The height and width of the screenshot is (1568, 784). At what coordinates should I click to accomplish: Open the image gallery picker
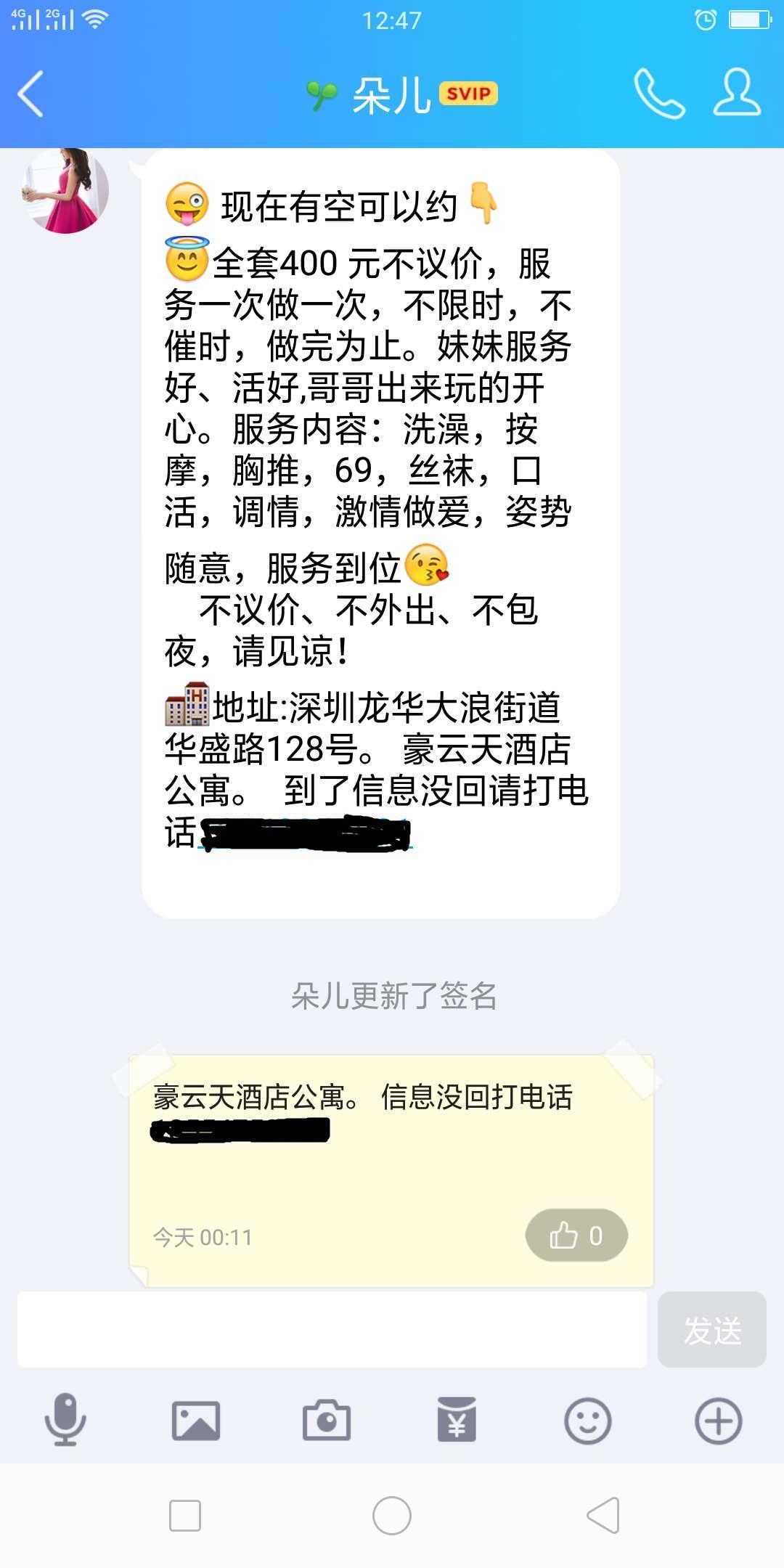[x=195, y=1421]
